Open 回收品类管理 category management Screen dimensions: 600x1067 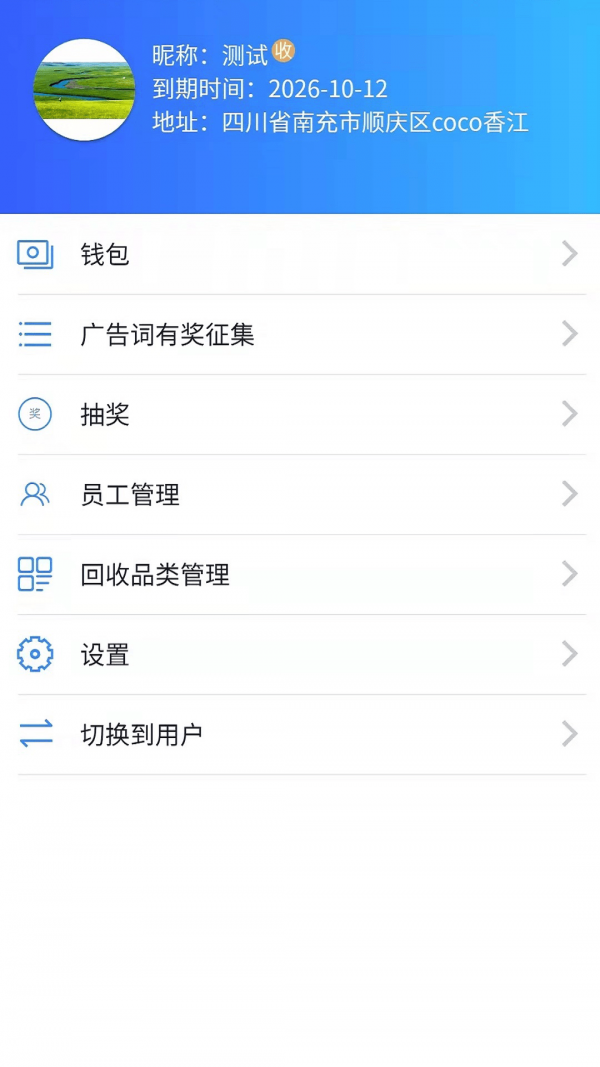pos(300,575)
